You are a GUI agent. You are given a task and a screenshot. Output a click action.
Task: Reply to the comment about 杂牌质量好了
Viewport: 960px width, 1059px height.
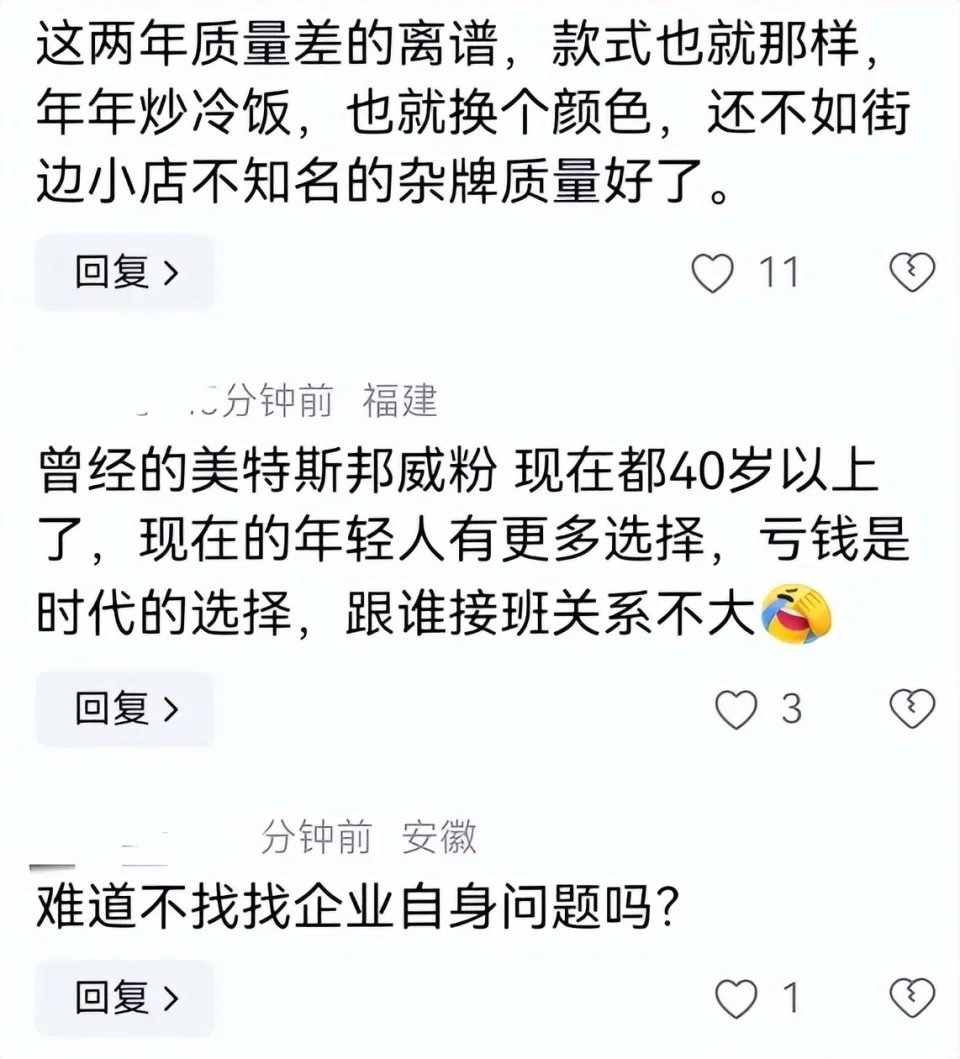click(x=125, y=272)
